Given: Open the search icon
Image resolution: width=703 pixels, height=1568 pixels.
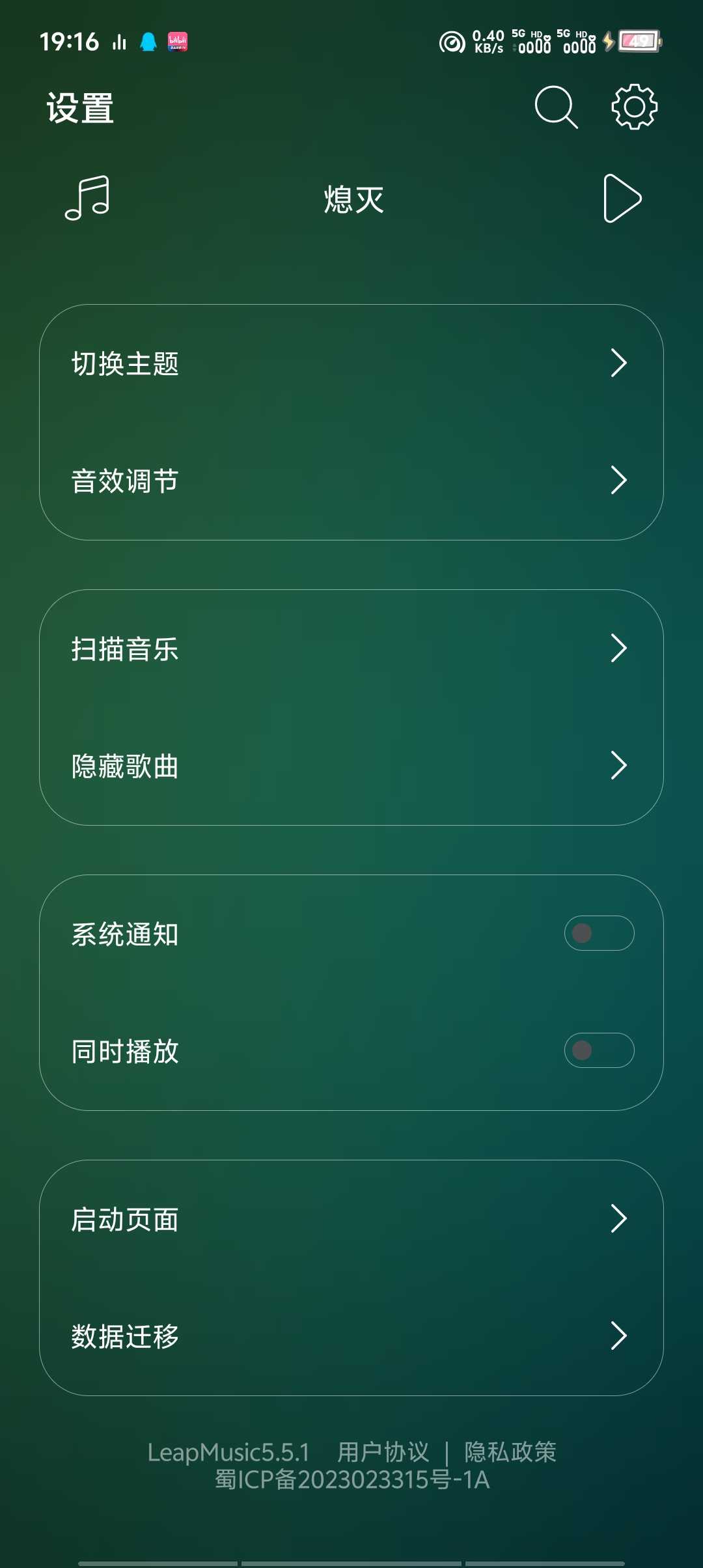Looking at the screenshot, I should (556, 107).
